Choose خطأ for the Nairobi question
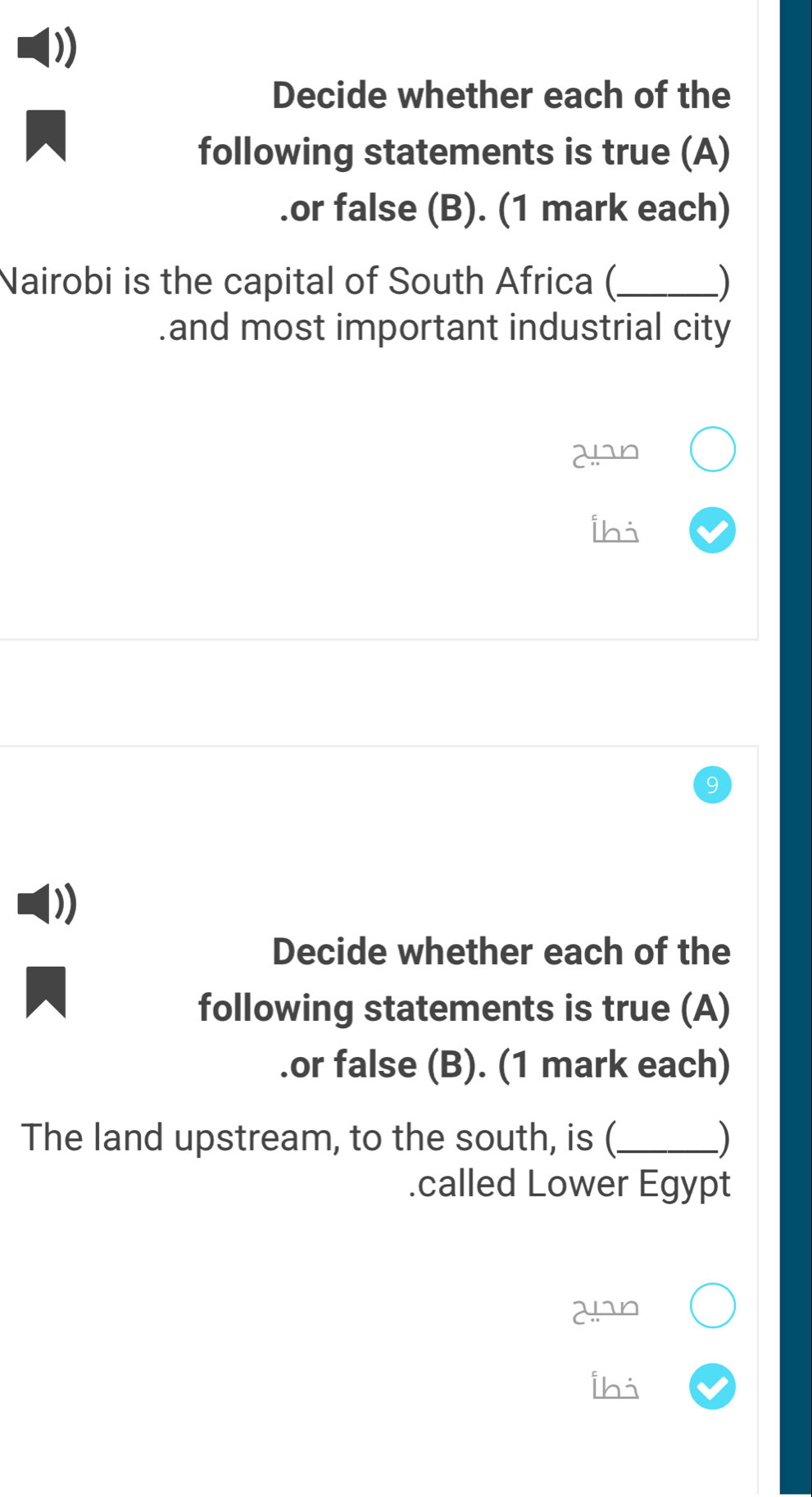This screenshot has width=812, height=1497. [x=712, y=531]
